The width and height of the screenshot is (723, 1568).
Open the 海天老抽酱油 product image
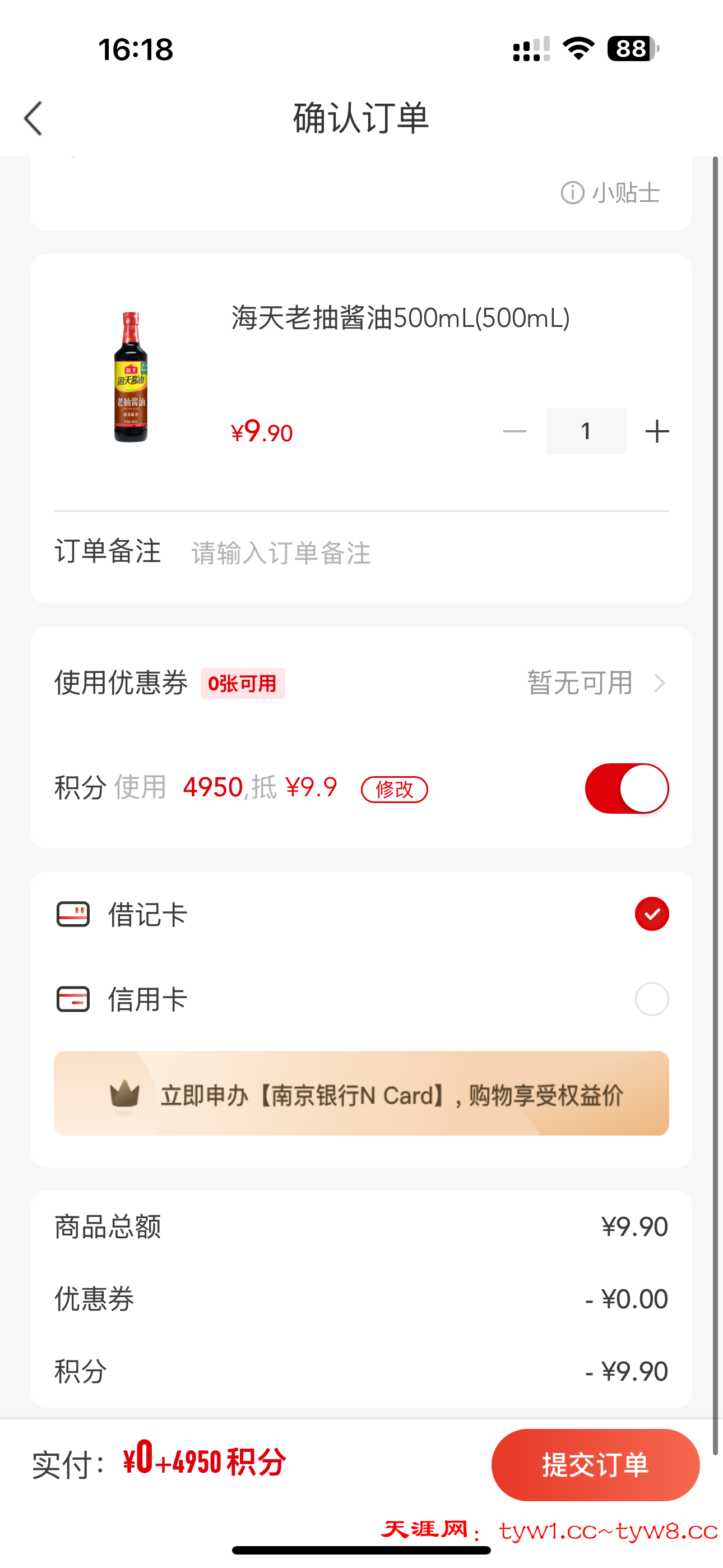(131, 377)
